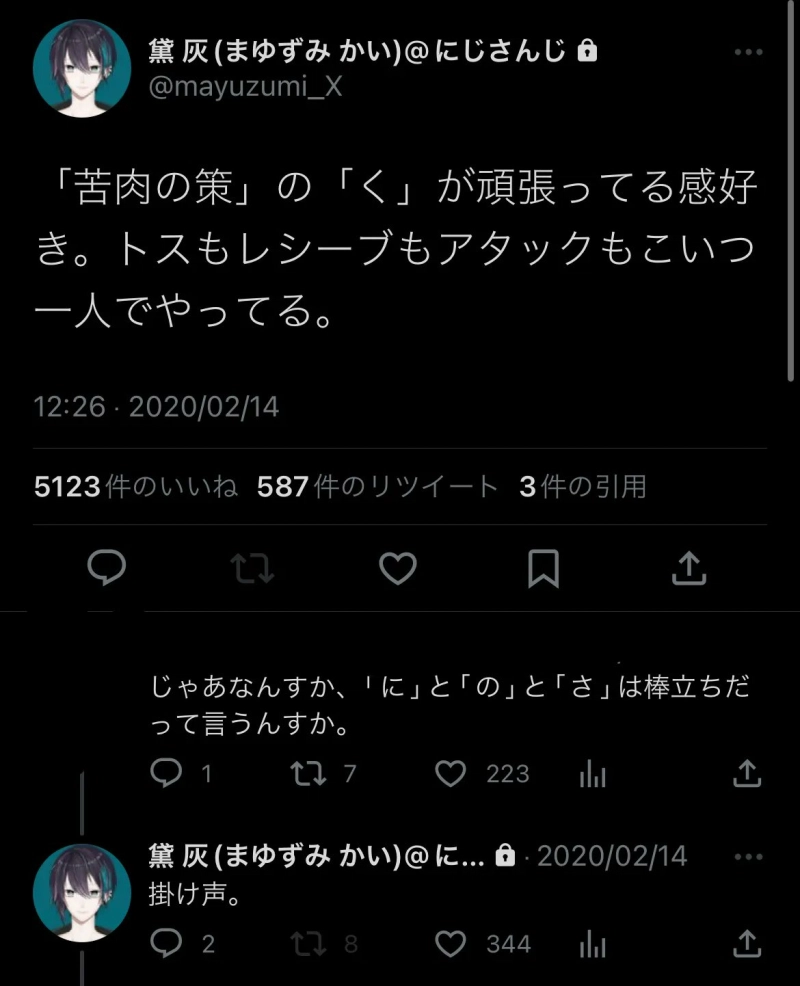View the 5123件のいいね list

[135, 487]
